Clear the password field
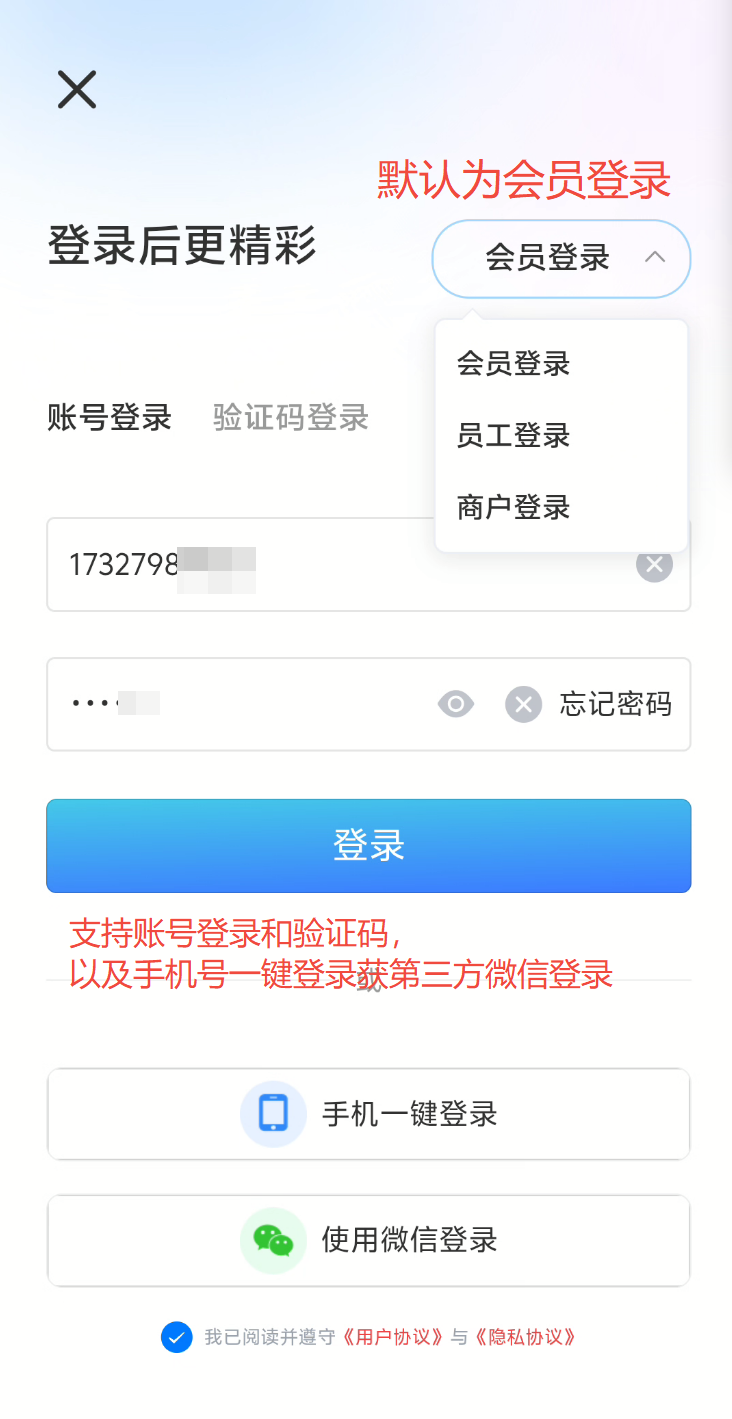The width and height of the screenshot is (732, 1419). tap(523, 704)
